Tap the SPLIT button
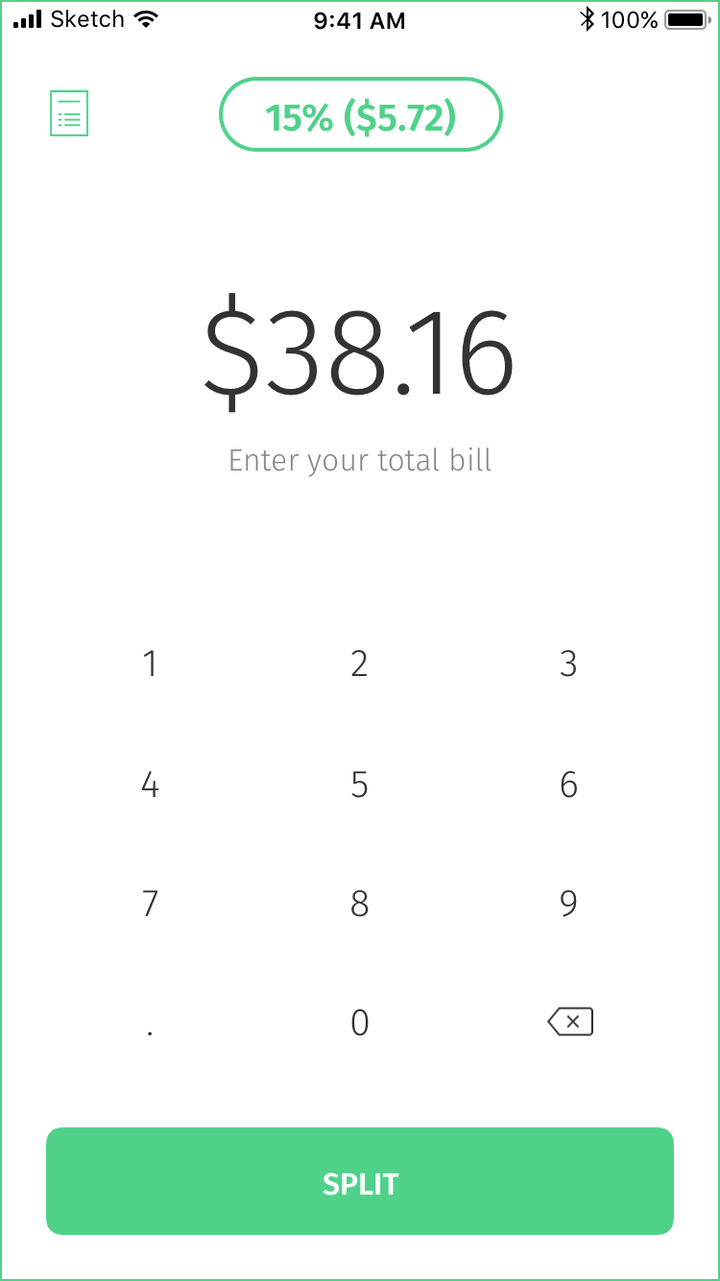720x1281 pixels. [360, 1181]
